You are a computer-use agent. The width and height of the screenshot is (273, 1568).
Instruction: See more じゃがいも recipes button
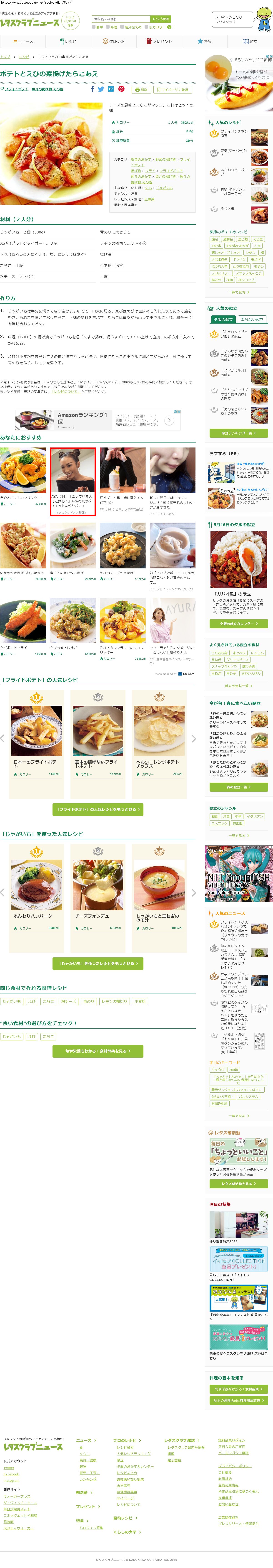(98, 963)
